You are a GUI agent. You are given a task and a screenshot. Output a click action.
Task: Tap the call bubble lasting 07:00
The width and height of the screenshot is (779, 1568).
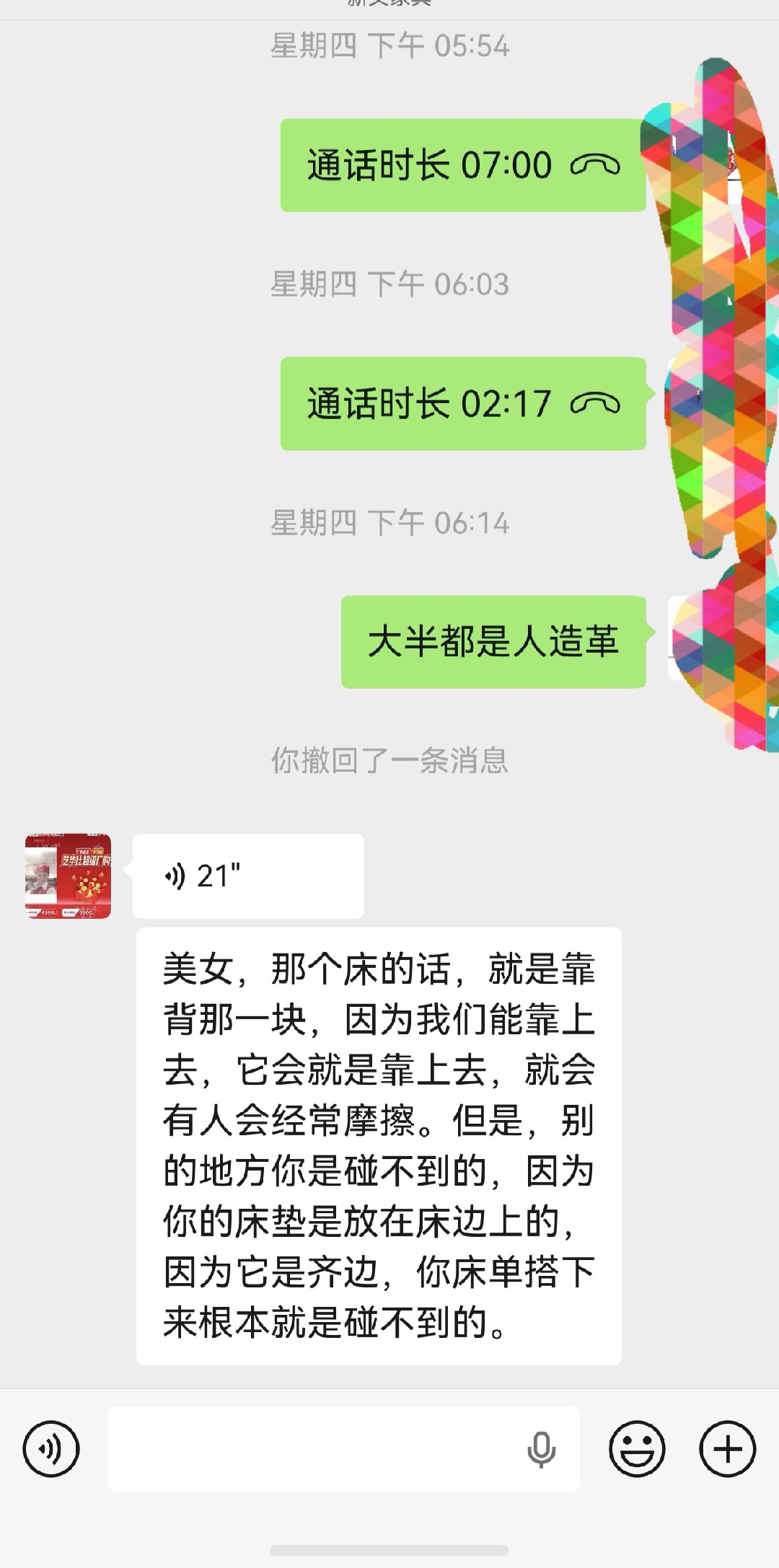click(463, 165)
